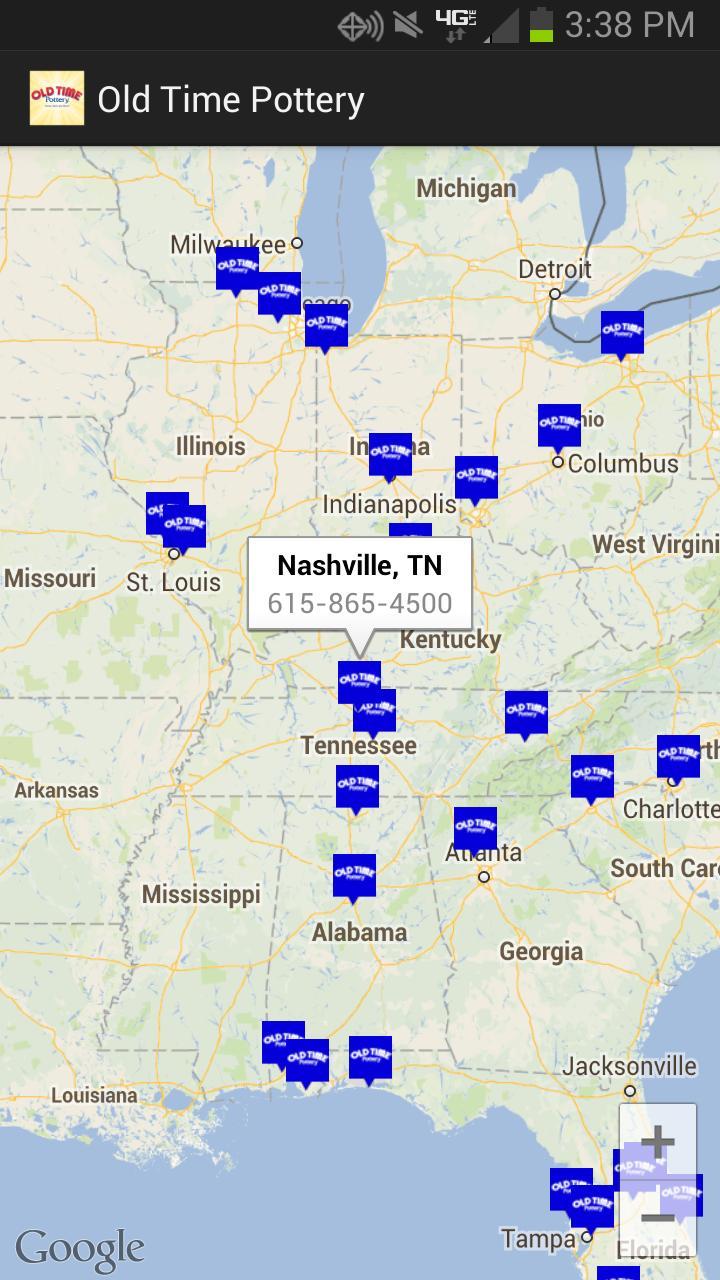Select the store marker near Columbus
Screen dimensions: 720x1280
559,425
